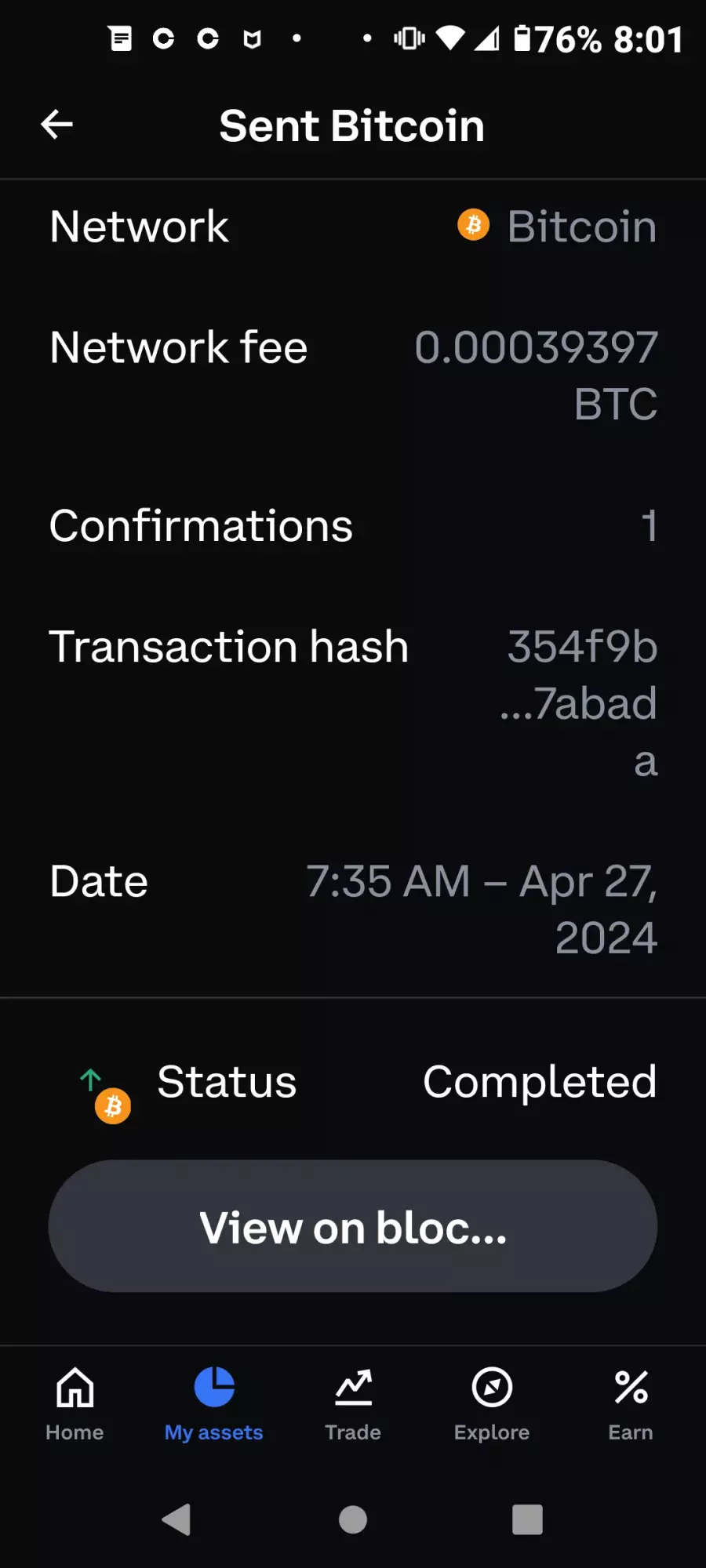Switch to the Trade tab
Viewport: 706px width, 1568px height.
[353, 1405]
